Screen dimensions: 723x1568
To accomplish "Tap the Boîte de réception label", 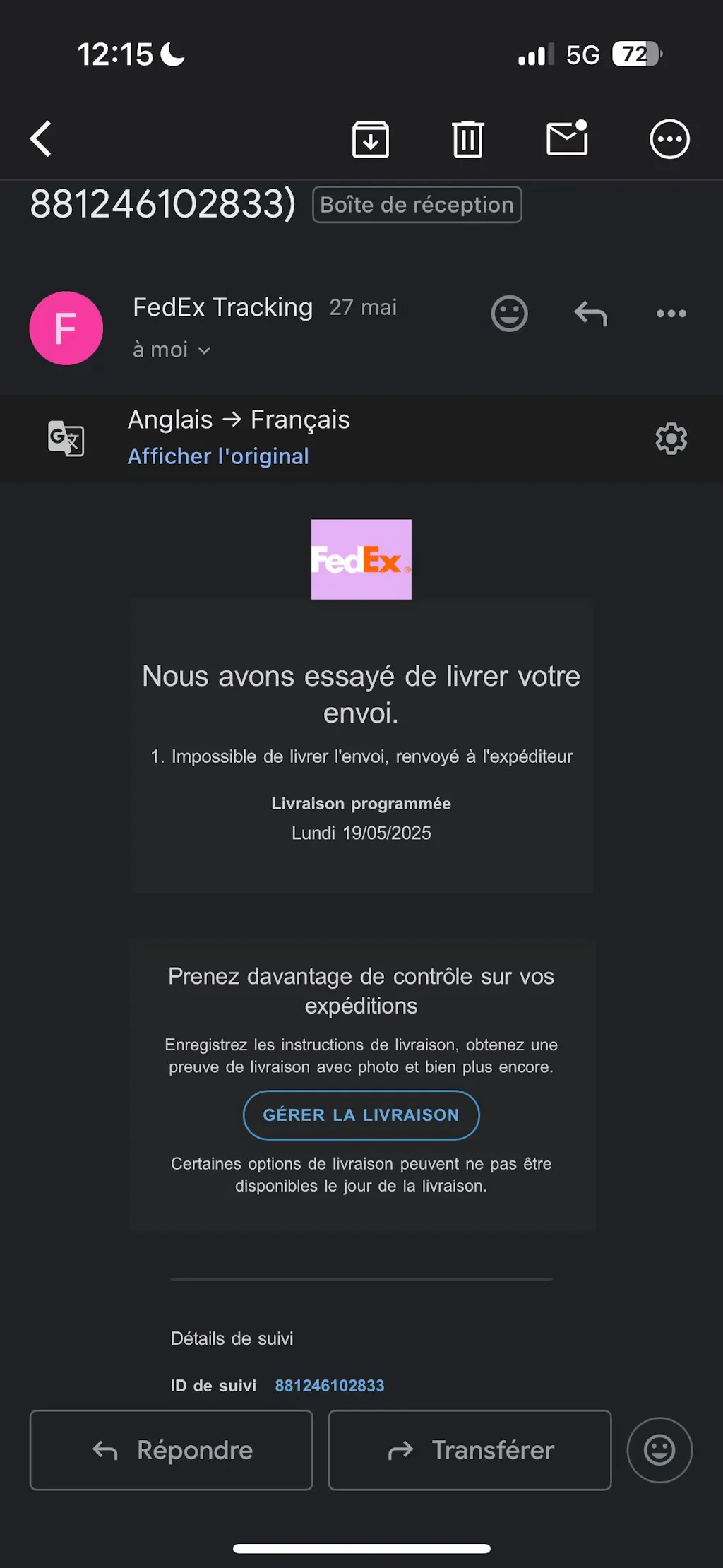I will point(417,205).
